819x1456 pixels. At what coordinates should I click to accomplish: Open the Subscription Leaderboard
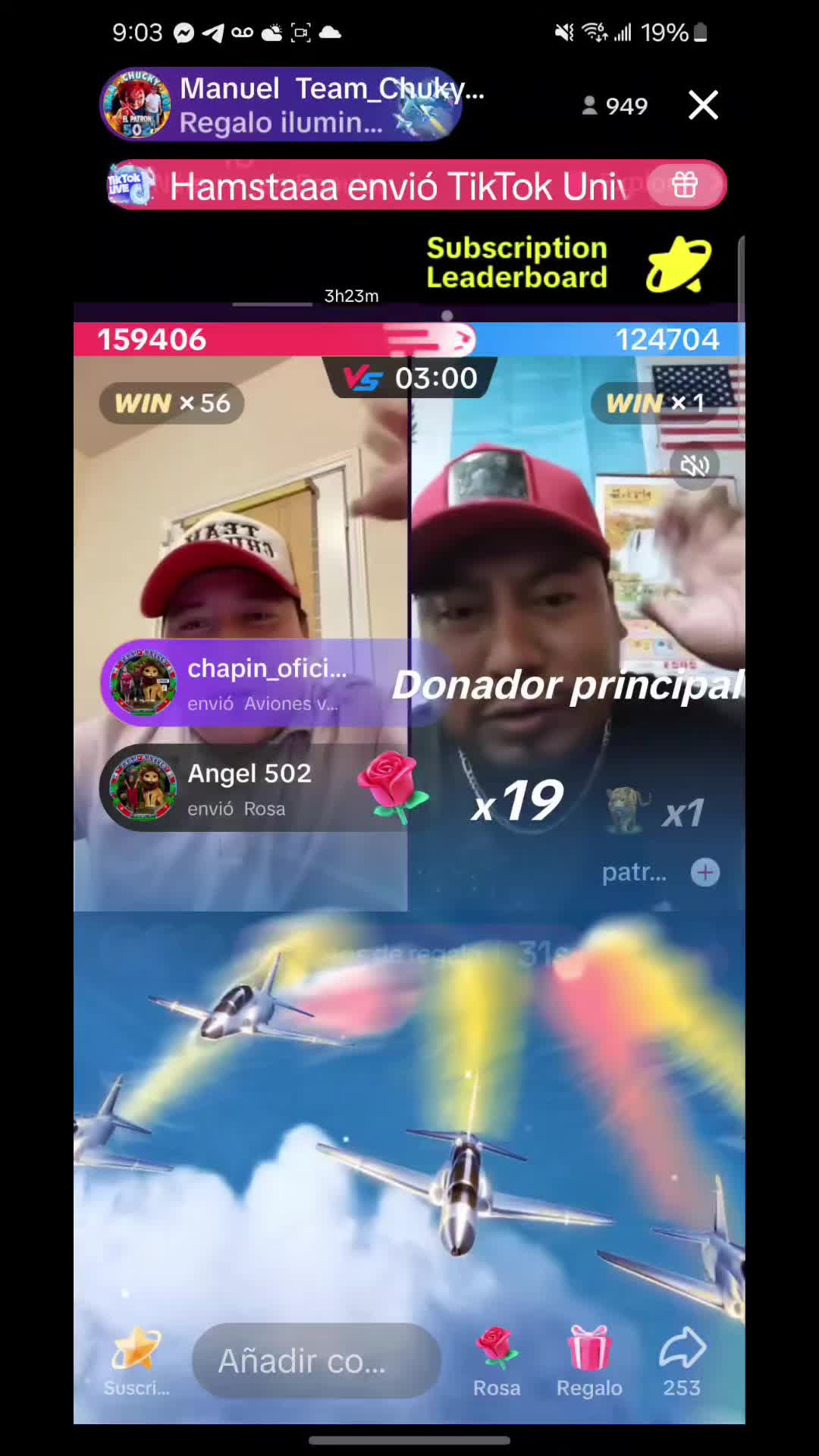click(x=569, y=263)
